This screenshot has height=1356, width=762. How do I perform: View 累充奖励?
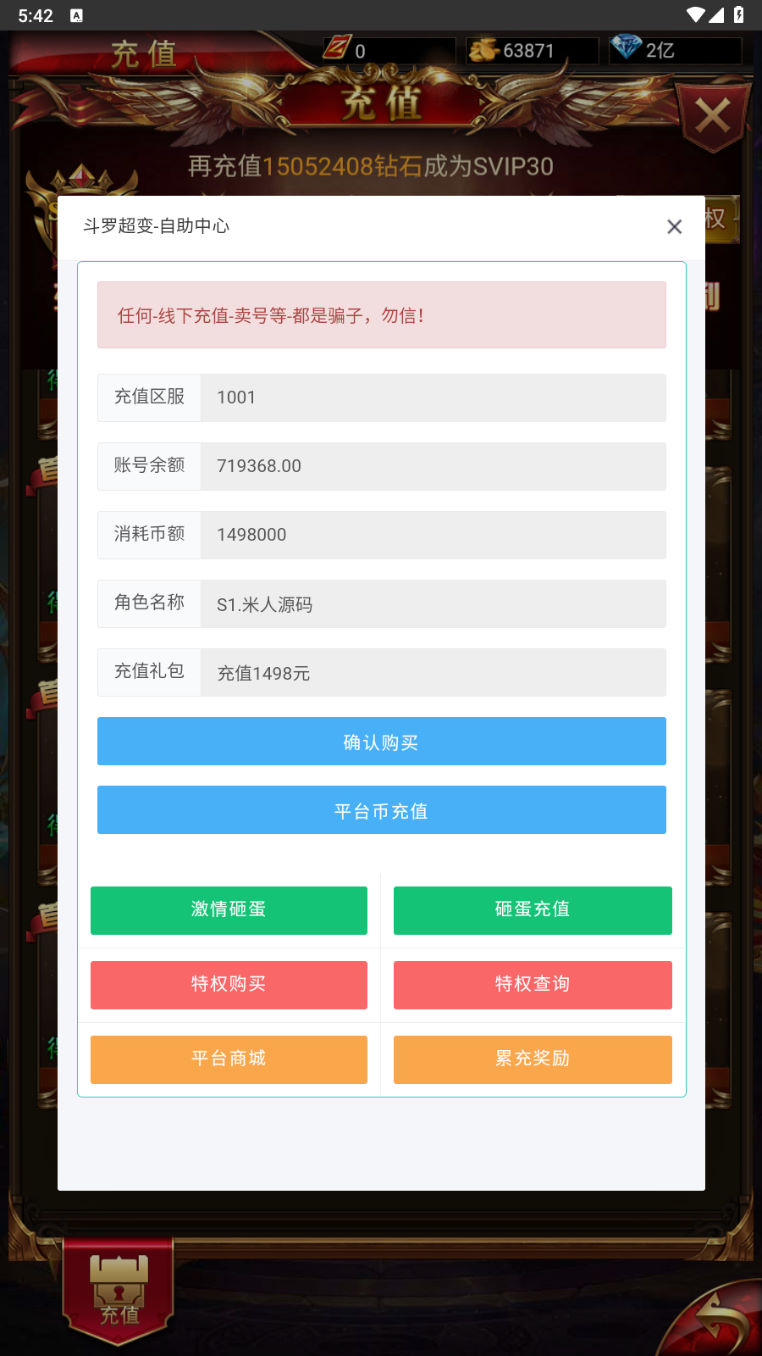click(x=532, y=1059)
